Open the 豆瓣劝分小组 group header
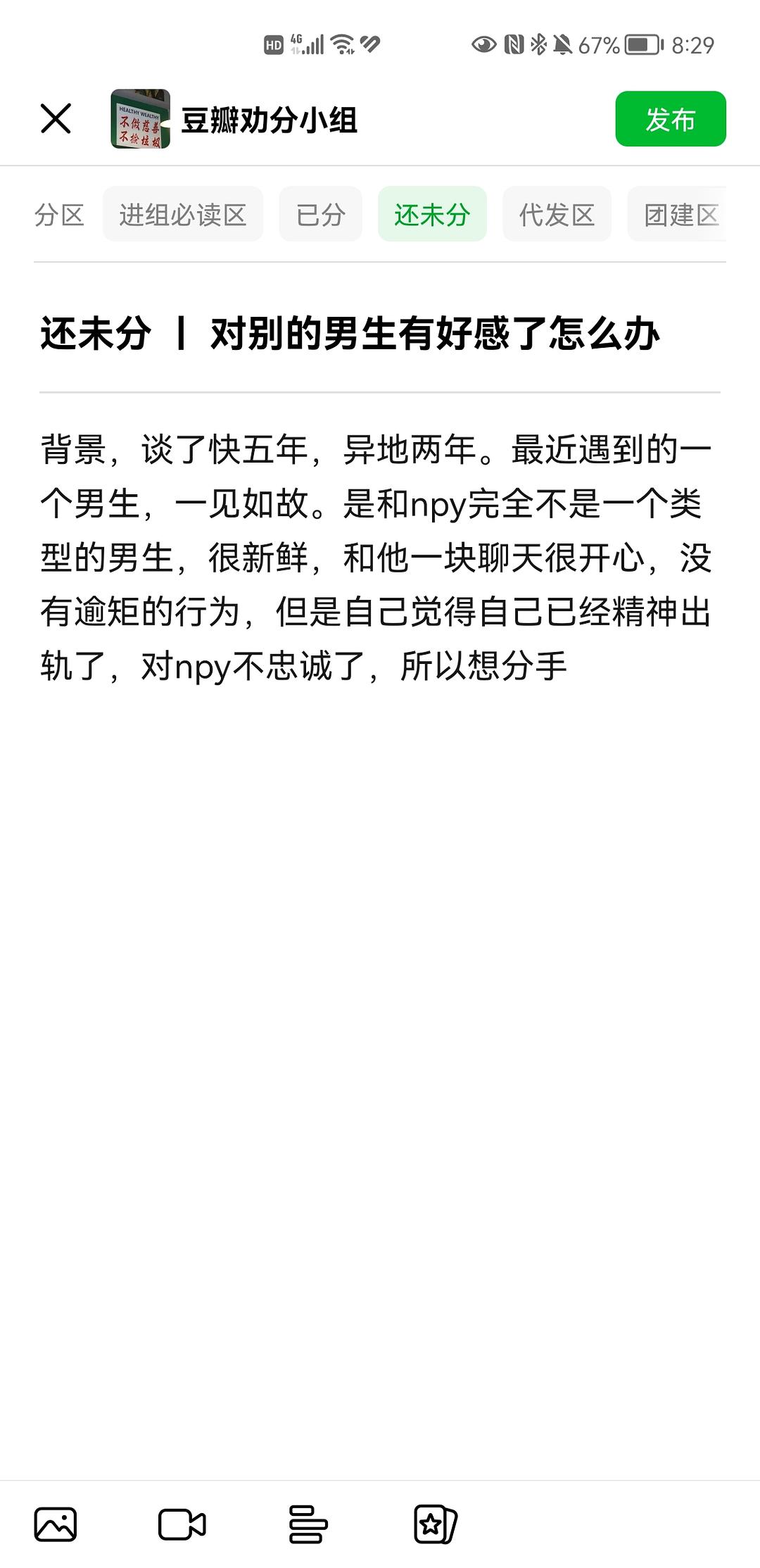This screenshot has width=760, height=1568. (234, 119)
